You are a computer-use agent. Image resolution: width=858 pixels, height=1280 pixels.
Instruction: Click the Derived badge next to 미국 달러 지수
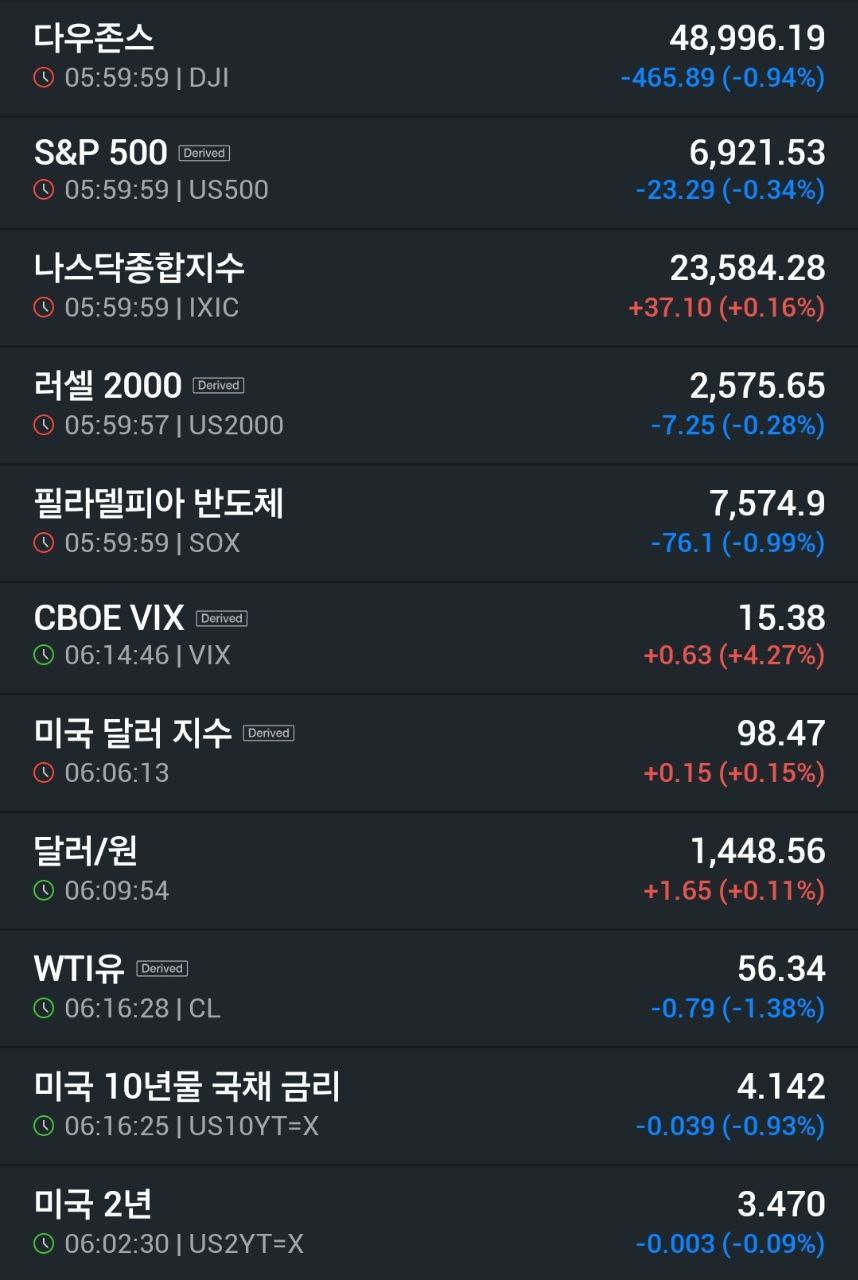[266, 732]
